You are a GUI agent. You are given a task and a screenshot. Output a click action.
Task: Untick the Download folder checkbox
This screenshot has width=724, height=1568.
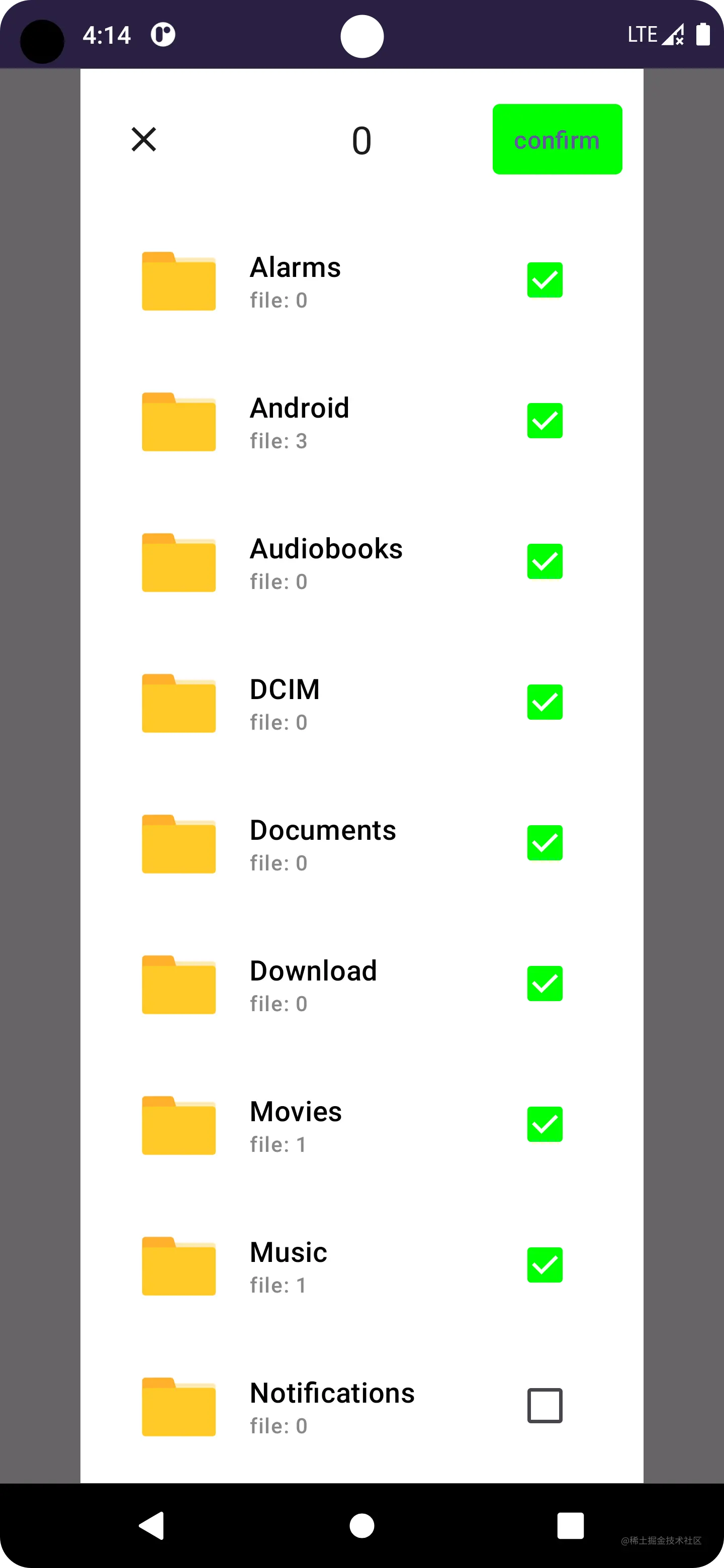pos(545,984)
